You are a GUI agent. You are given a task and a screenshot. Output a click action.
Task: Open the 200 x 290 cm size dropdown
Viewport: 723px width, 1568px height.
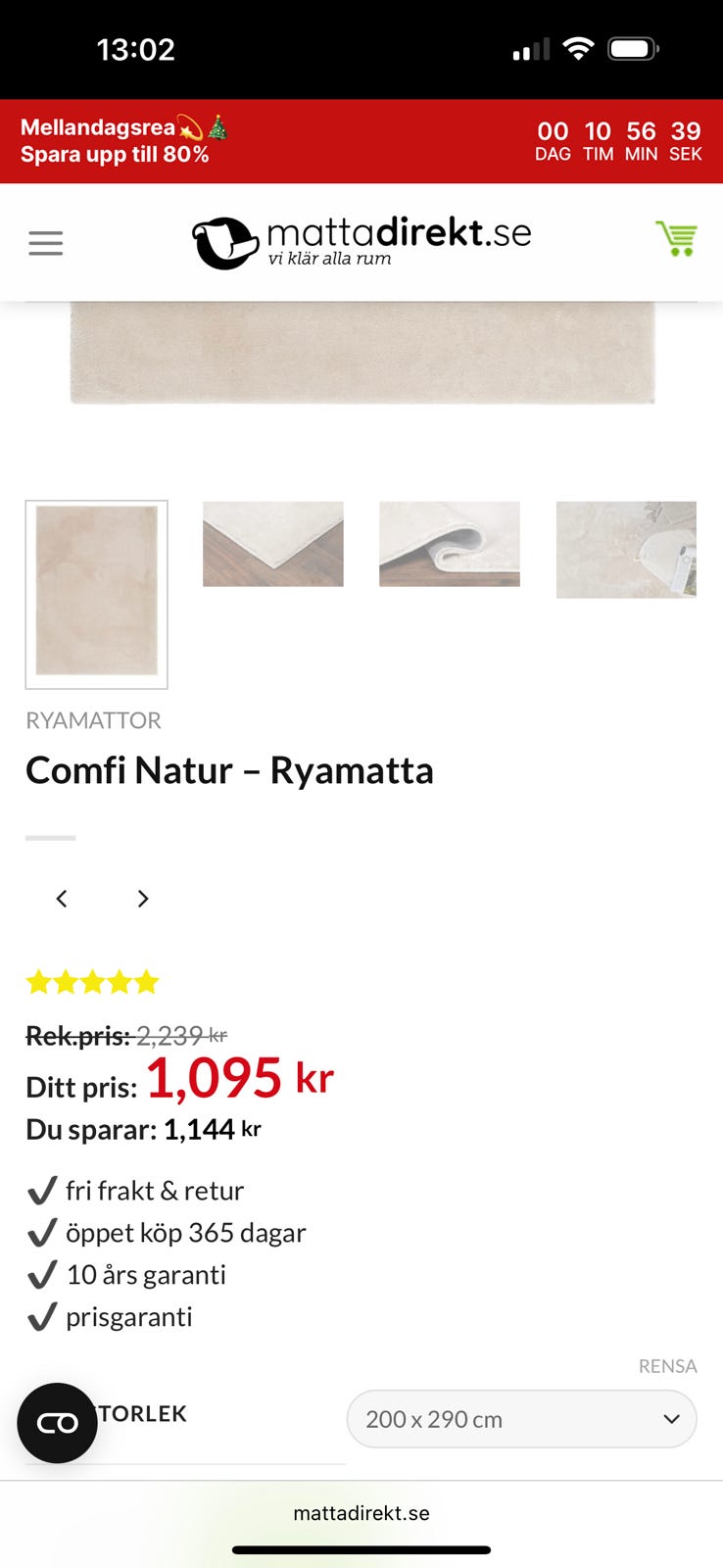click(520, 1418)
